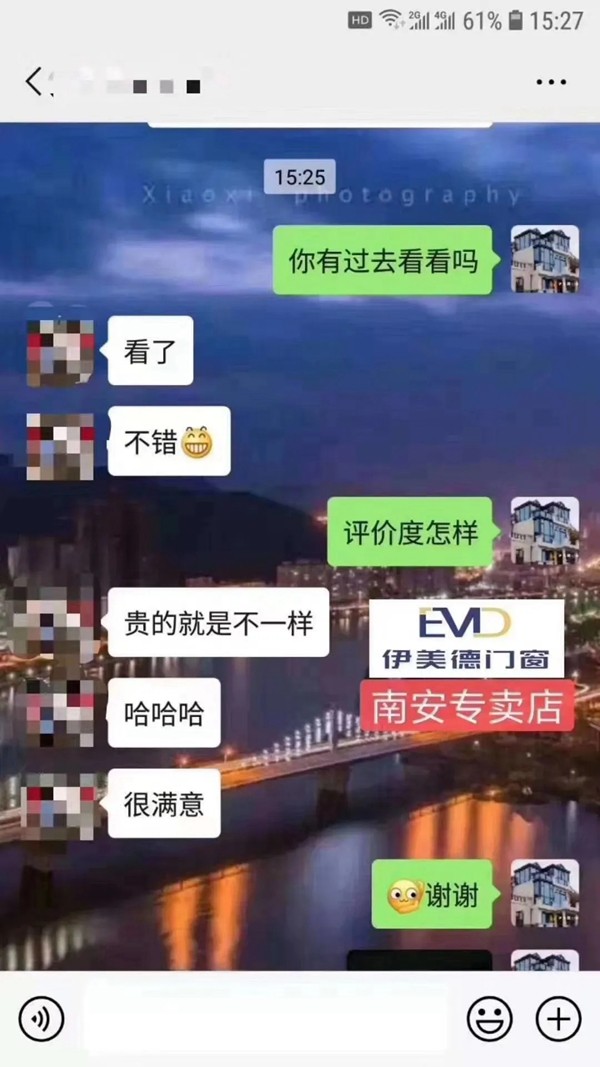Open the plus attachment menu
Image resolution: width=600 pixels, height=1067 pixels.
click(558, 1019)
